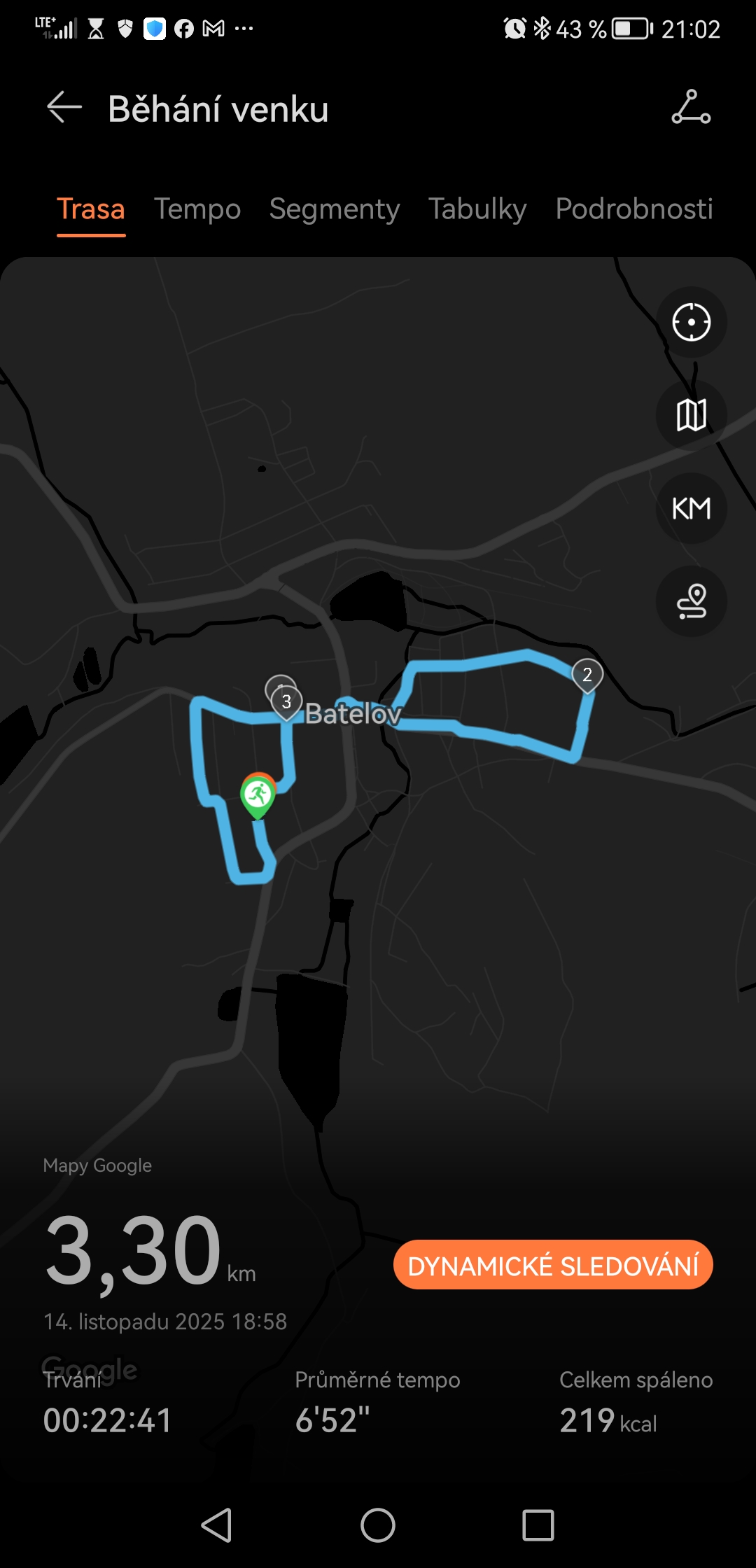Recenter the map on the route

(x=691, y=323)
